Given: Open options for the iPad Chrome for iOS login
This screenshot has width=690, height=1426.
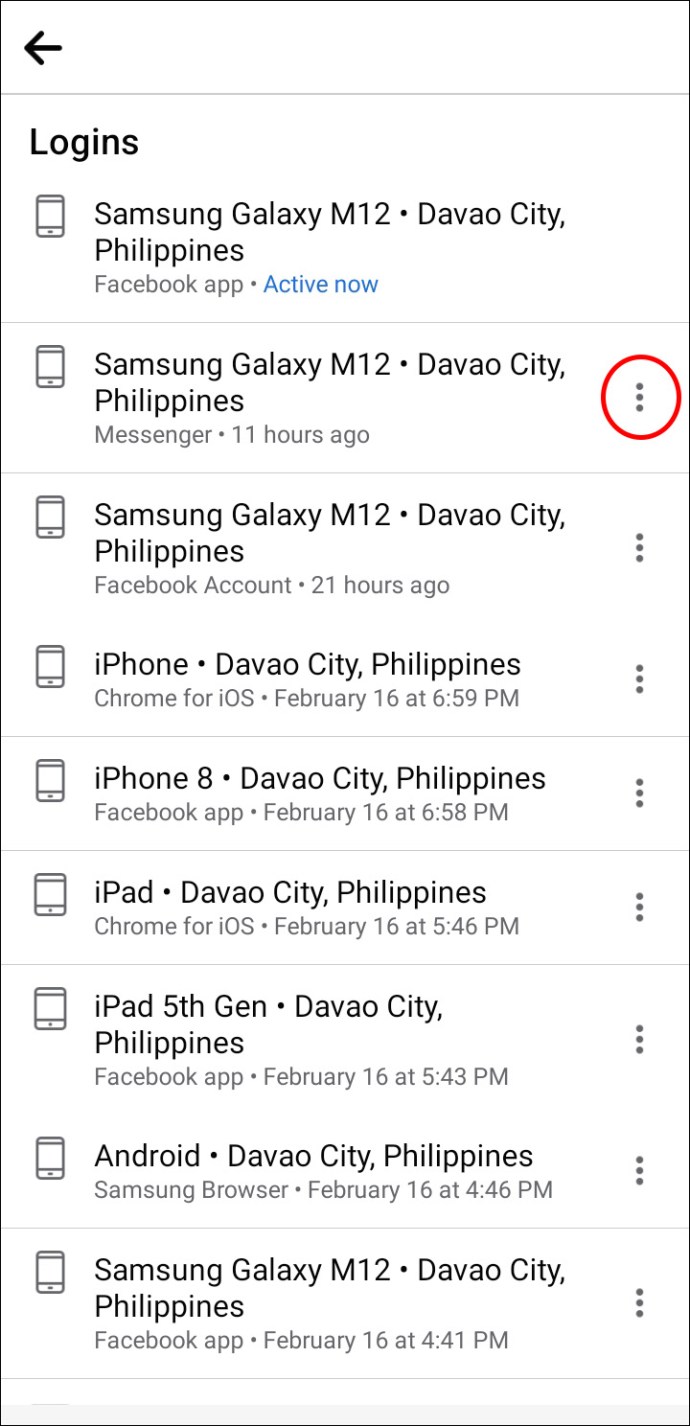Looking at the screenshot, I should (x=640, y=907).
